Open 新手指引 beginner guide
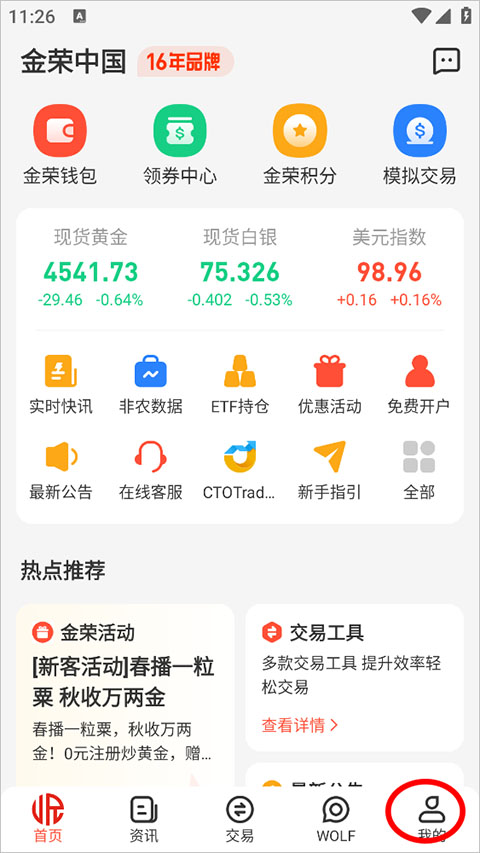 pos(330,470)
